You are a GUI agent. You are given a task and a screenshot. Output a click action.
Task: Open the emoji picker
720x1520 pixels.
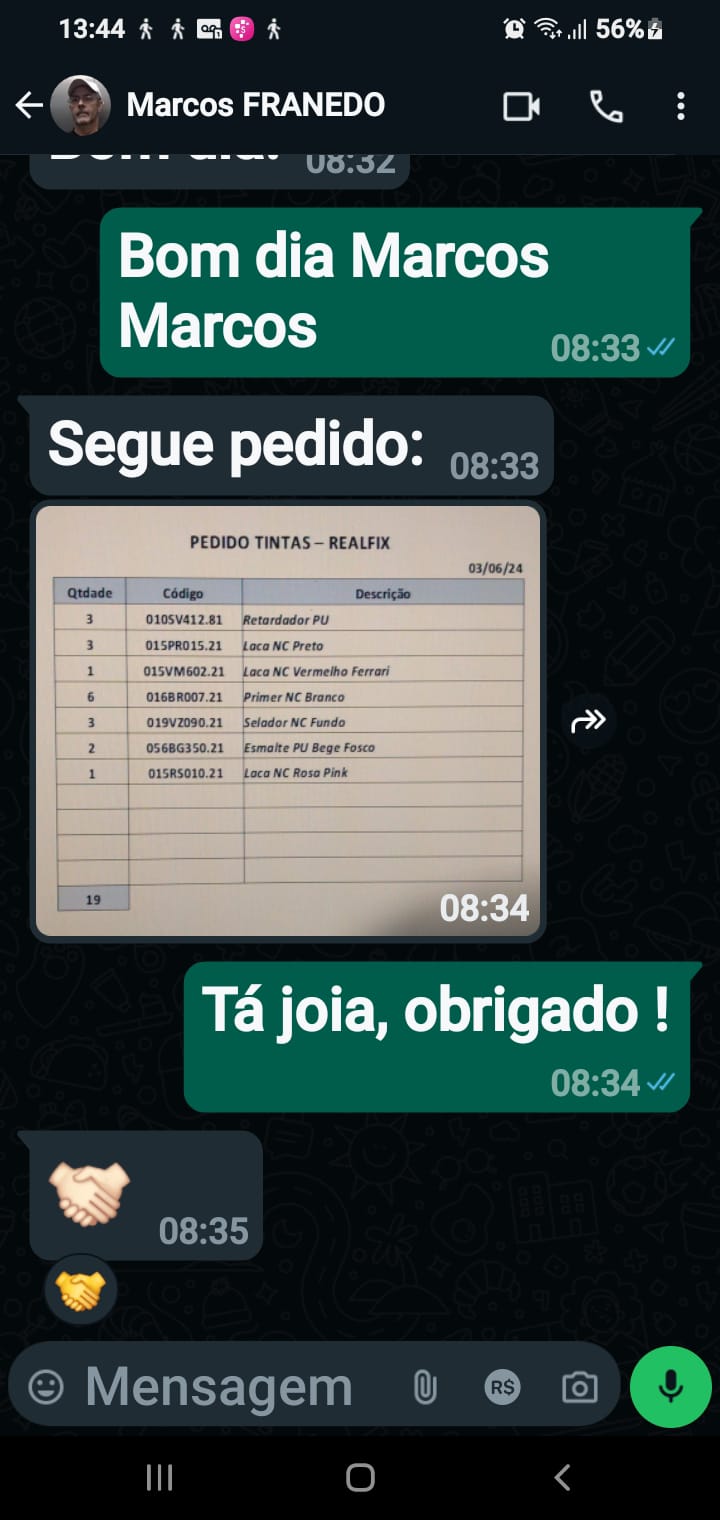click(x=46, y=1386)
